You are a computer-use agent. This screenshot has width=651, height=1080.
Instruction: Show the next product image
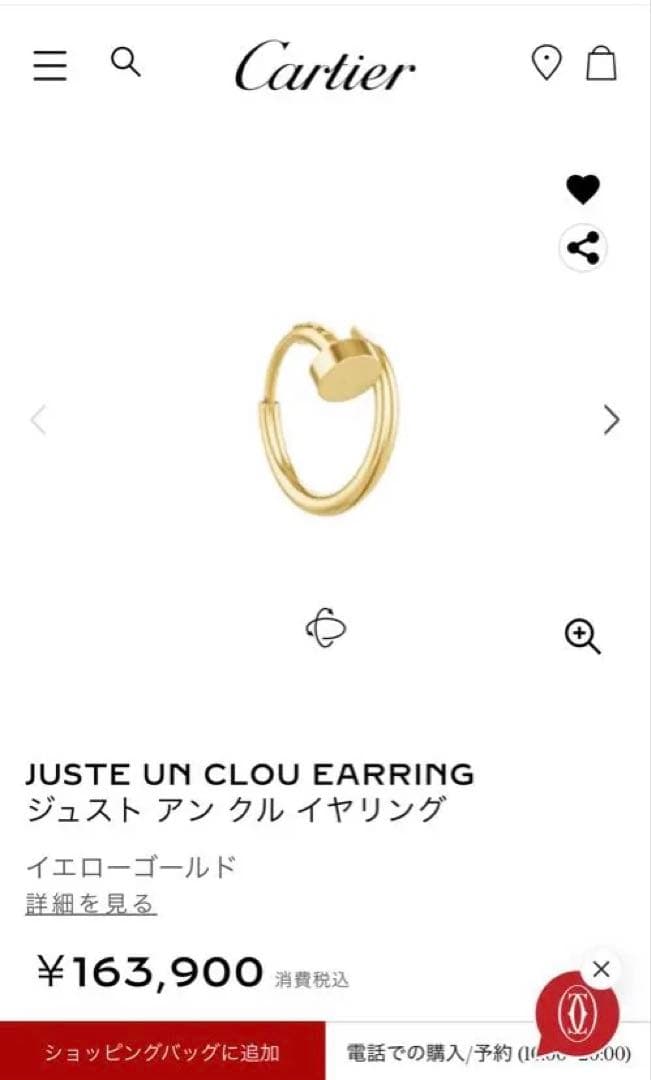coord(611,420)
